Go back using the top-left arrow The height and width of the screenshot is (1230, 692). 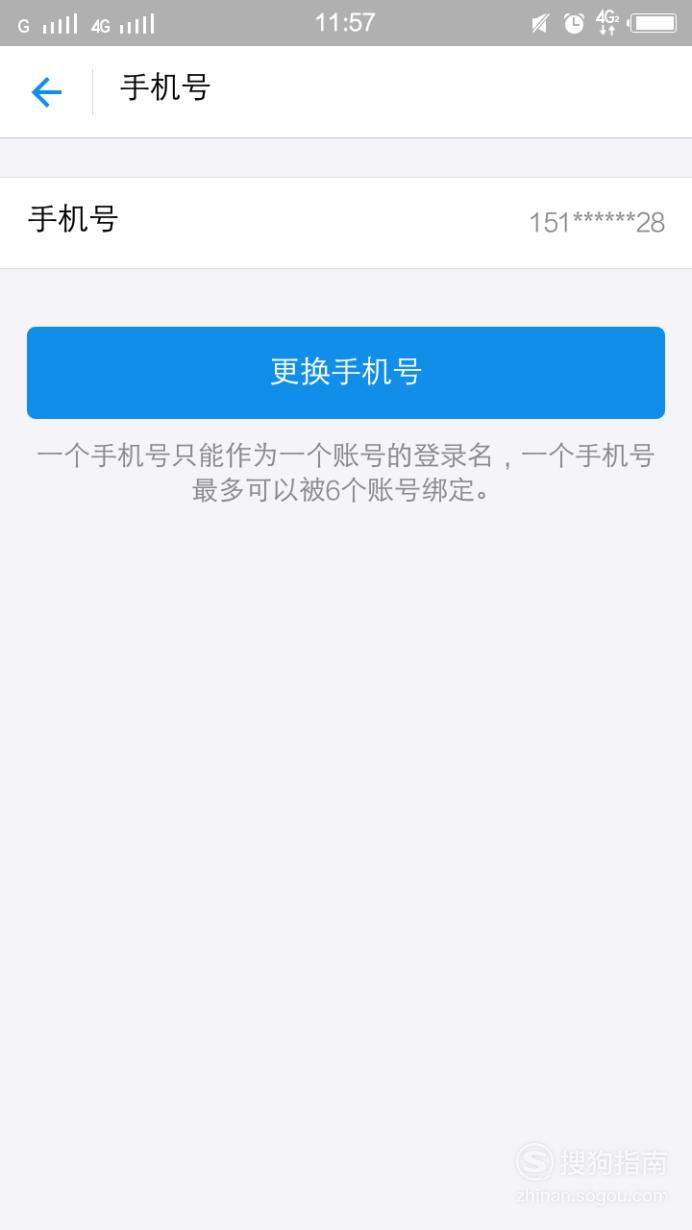tap(46, 92)
